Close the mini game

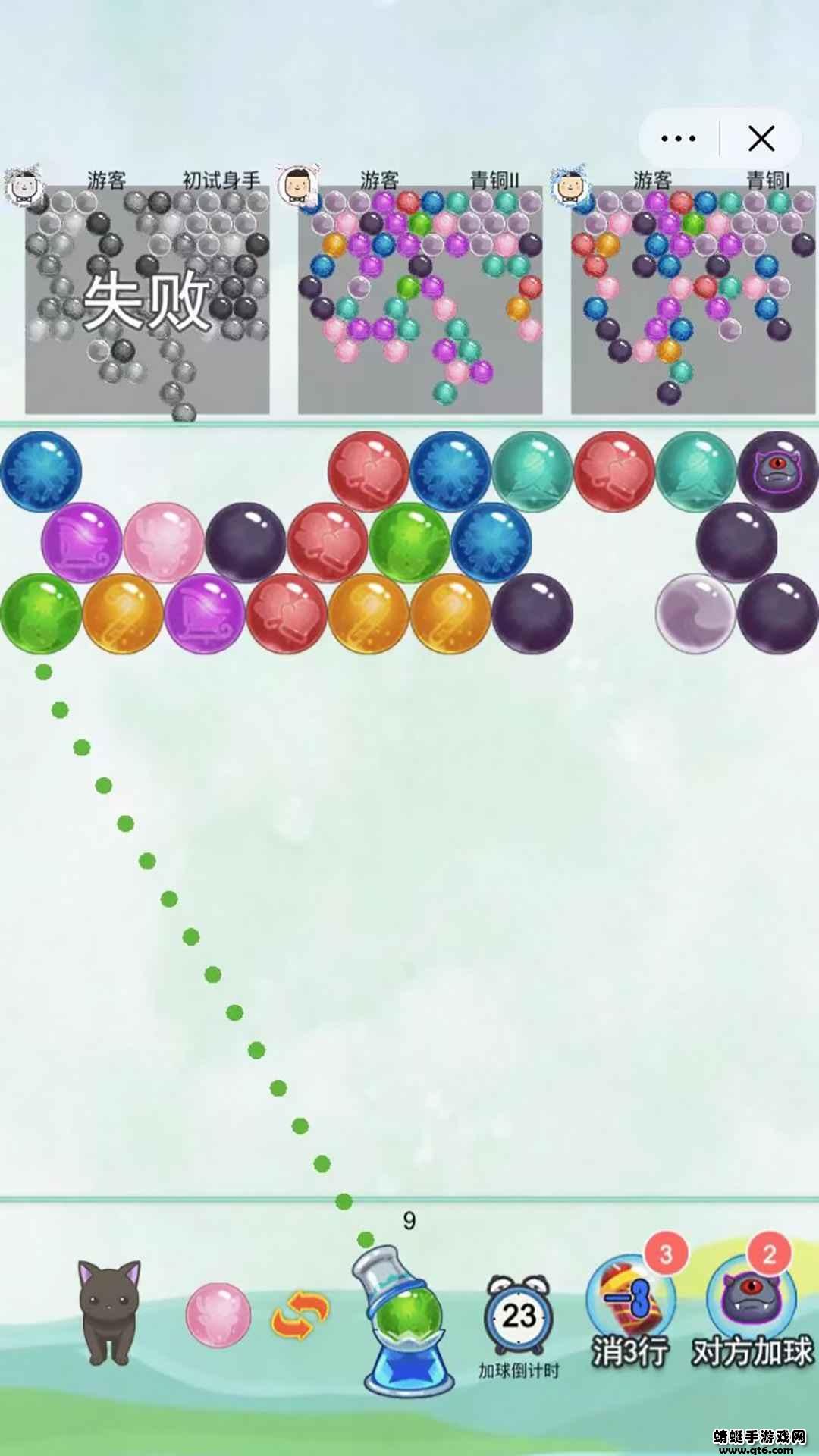761,139
